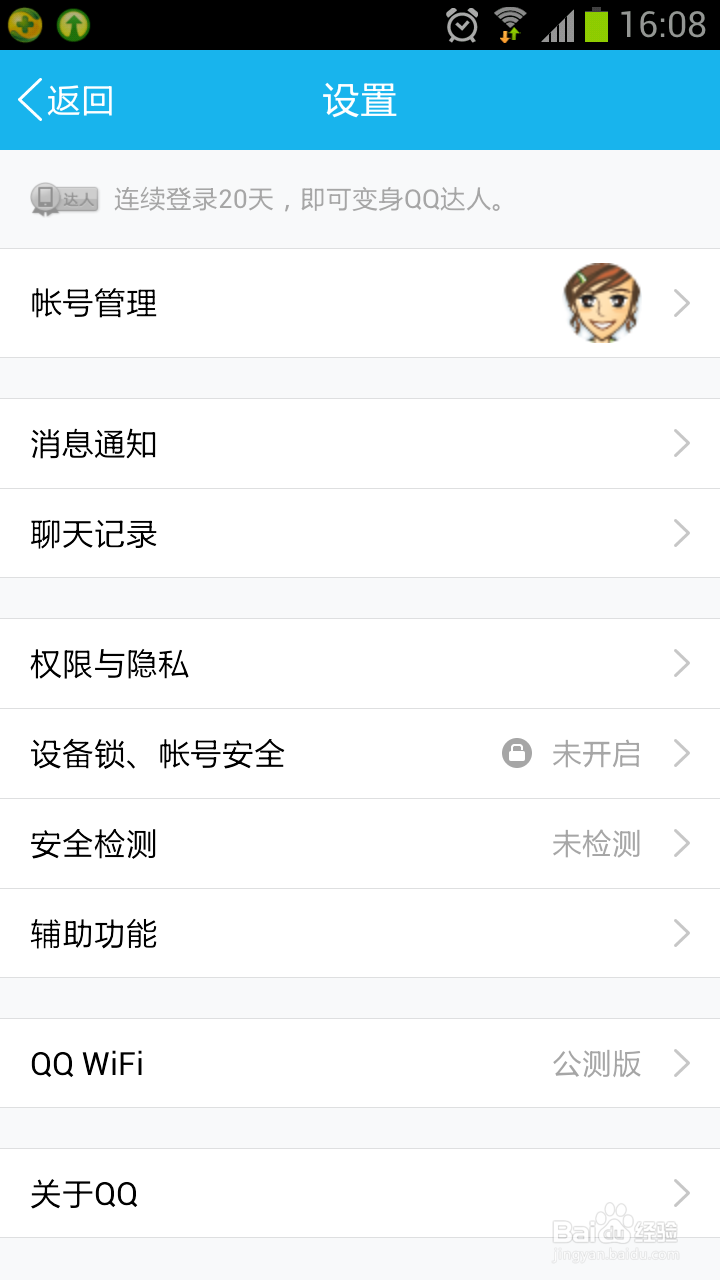Tap the QQ达人 login streak banner text
The width and height of the screenshot is (720, 1280).
(x=310, y=198)
